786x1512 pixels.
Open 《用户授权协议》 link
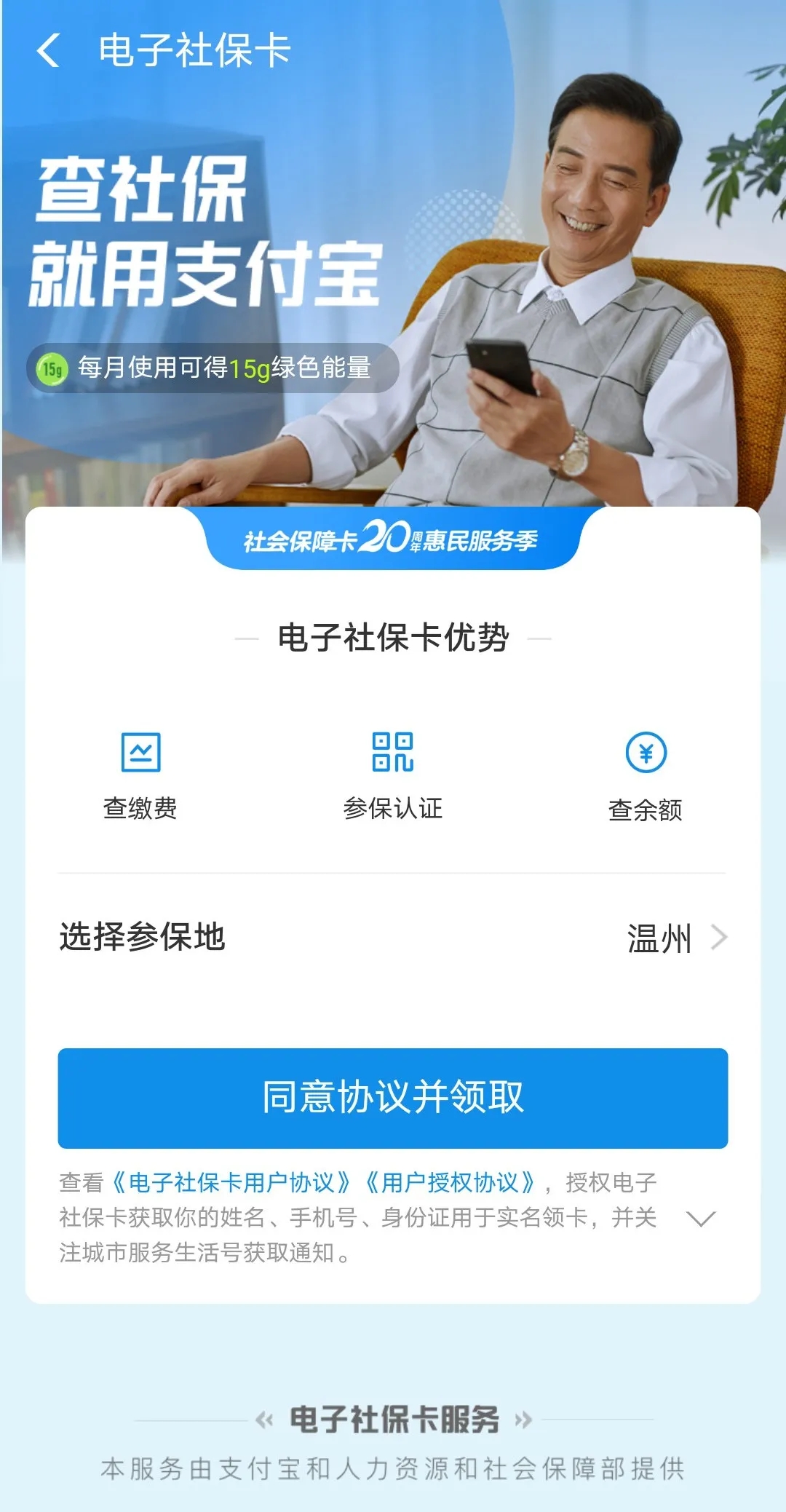coord(450,1183)
